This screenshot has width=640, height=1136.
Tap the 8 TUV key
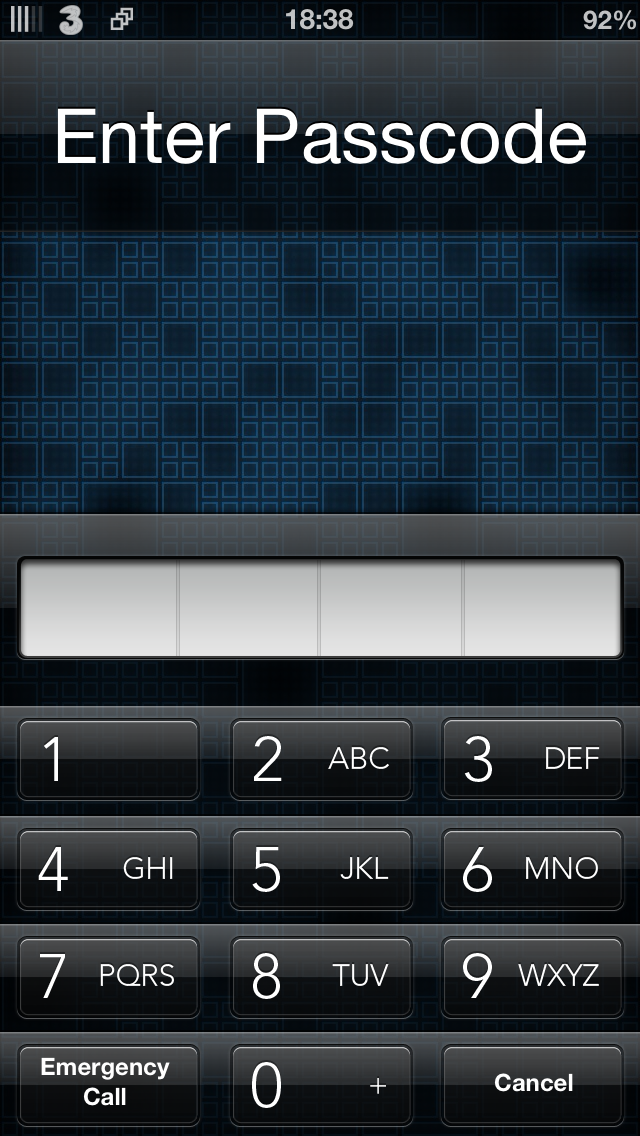click(x=321, y=977)
